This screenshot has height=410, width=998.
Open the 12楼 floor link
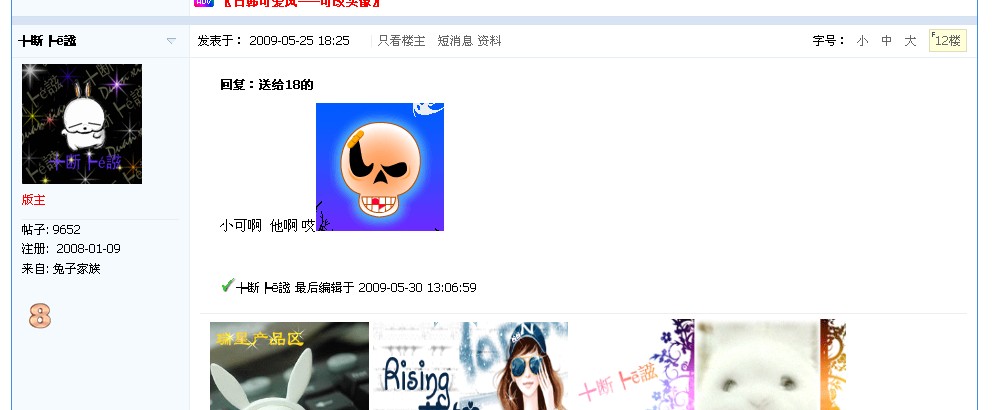pos(946,41)
